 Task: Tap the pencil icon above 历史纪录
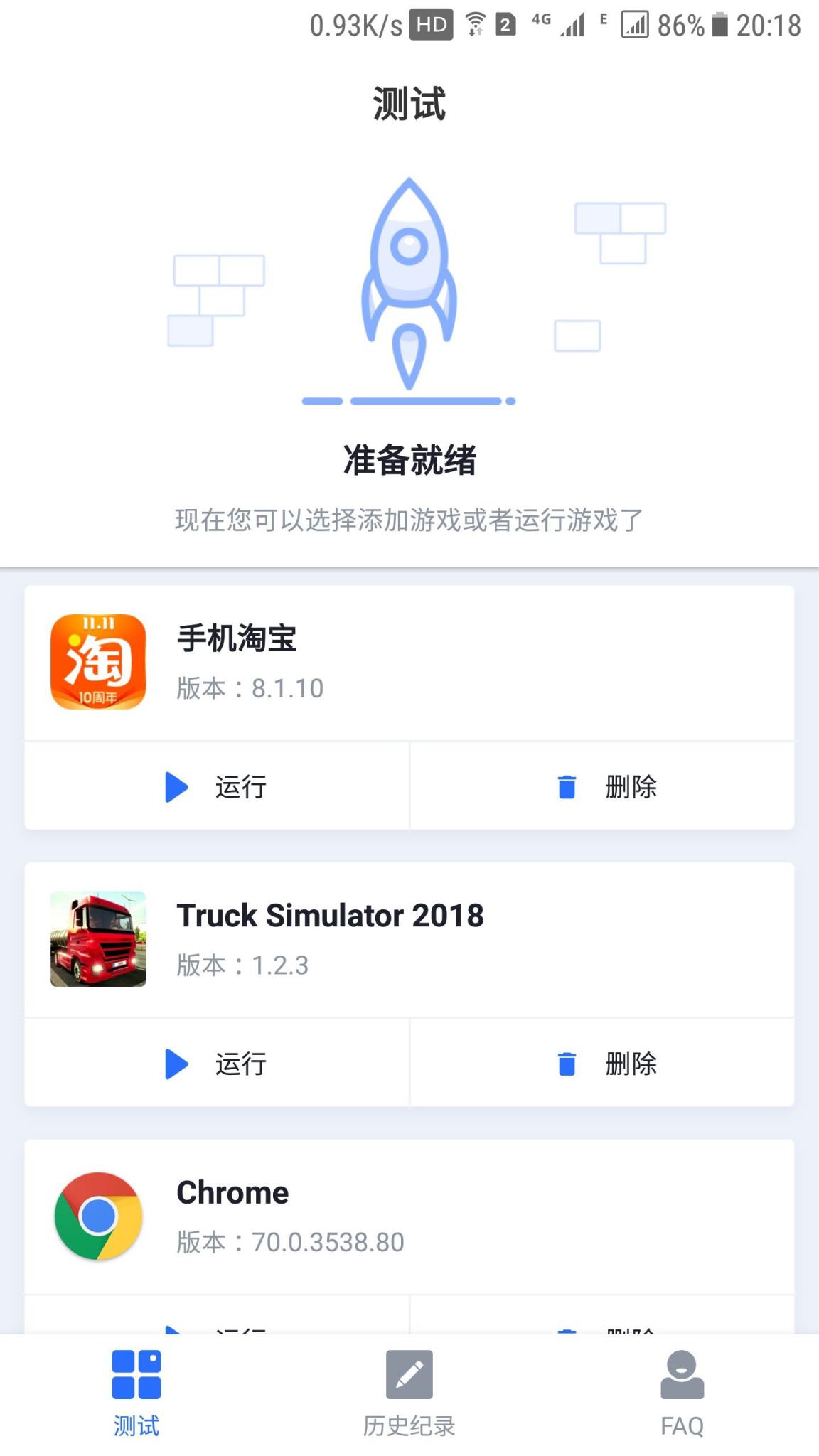click(x=409, y=1373)
